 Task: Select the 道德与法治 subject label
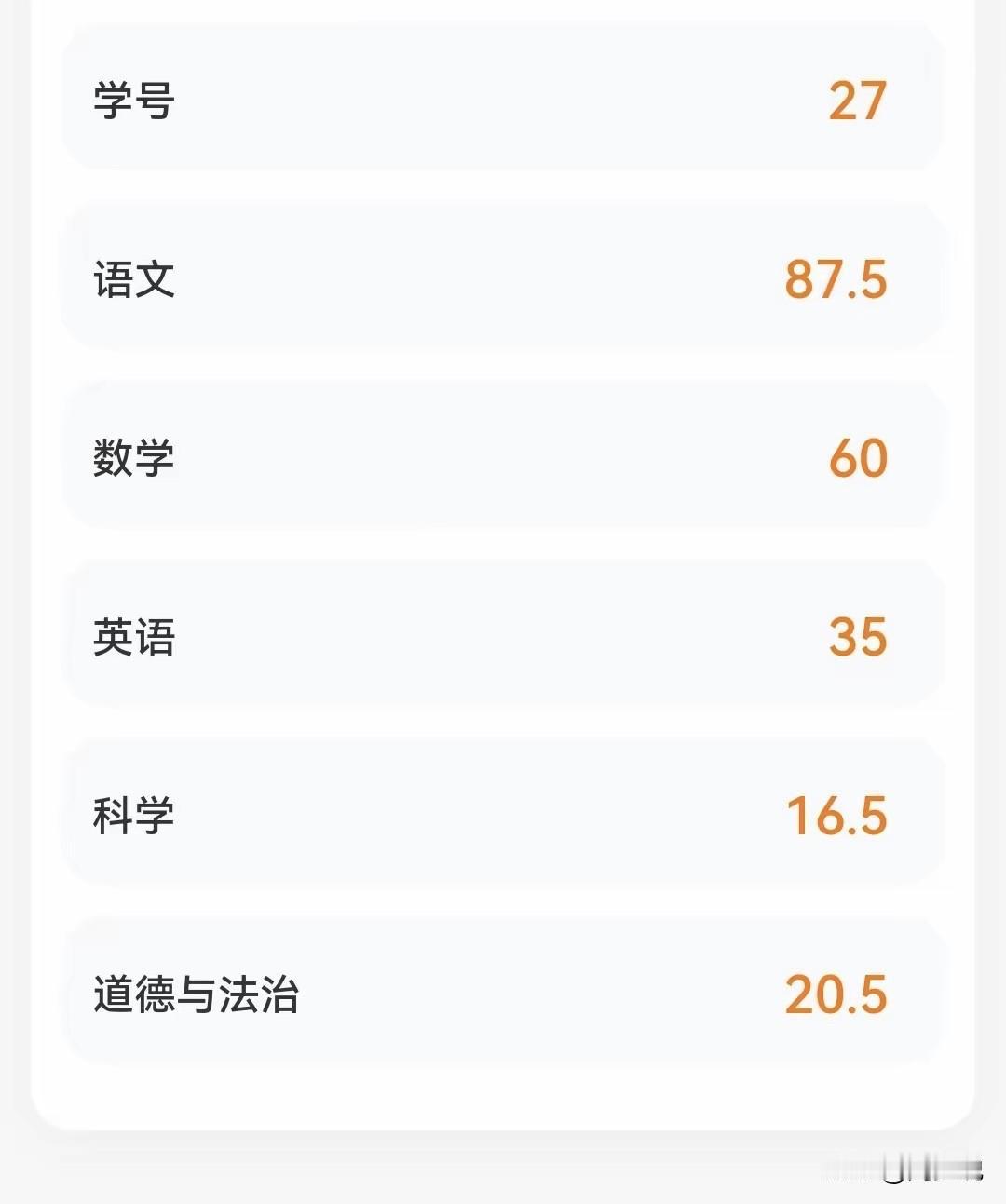196,994
